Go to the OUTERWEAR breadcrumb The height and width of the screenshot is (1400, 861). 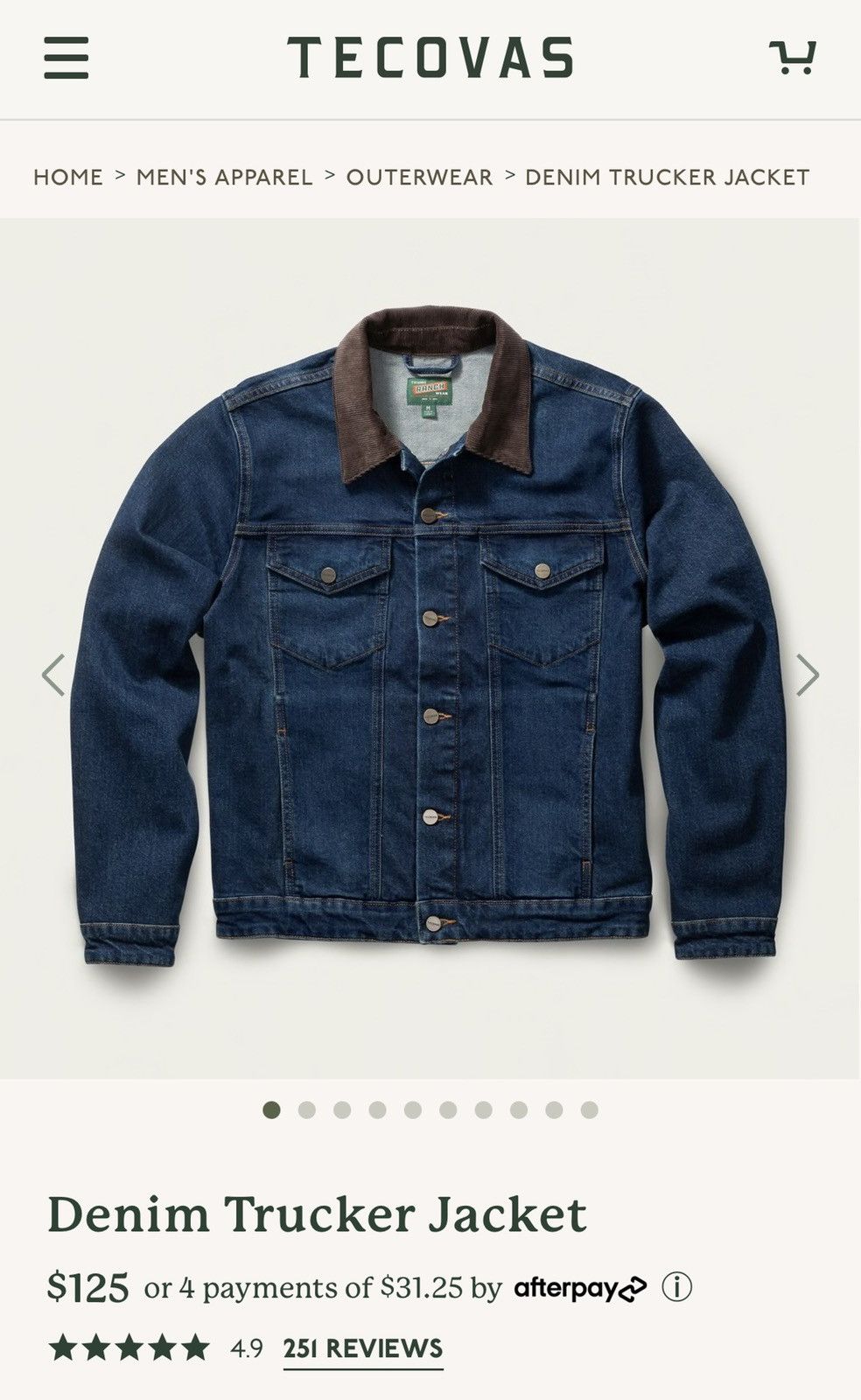click(x=419, y=177)
